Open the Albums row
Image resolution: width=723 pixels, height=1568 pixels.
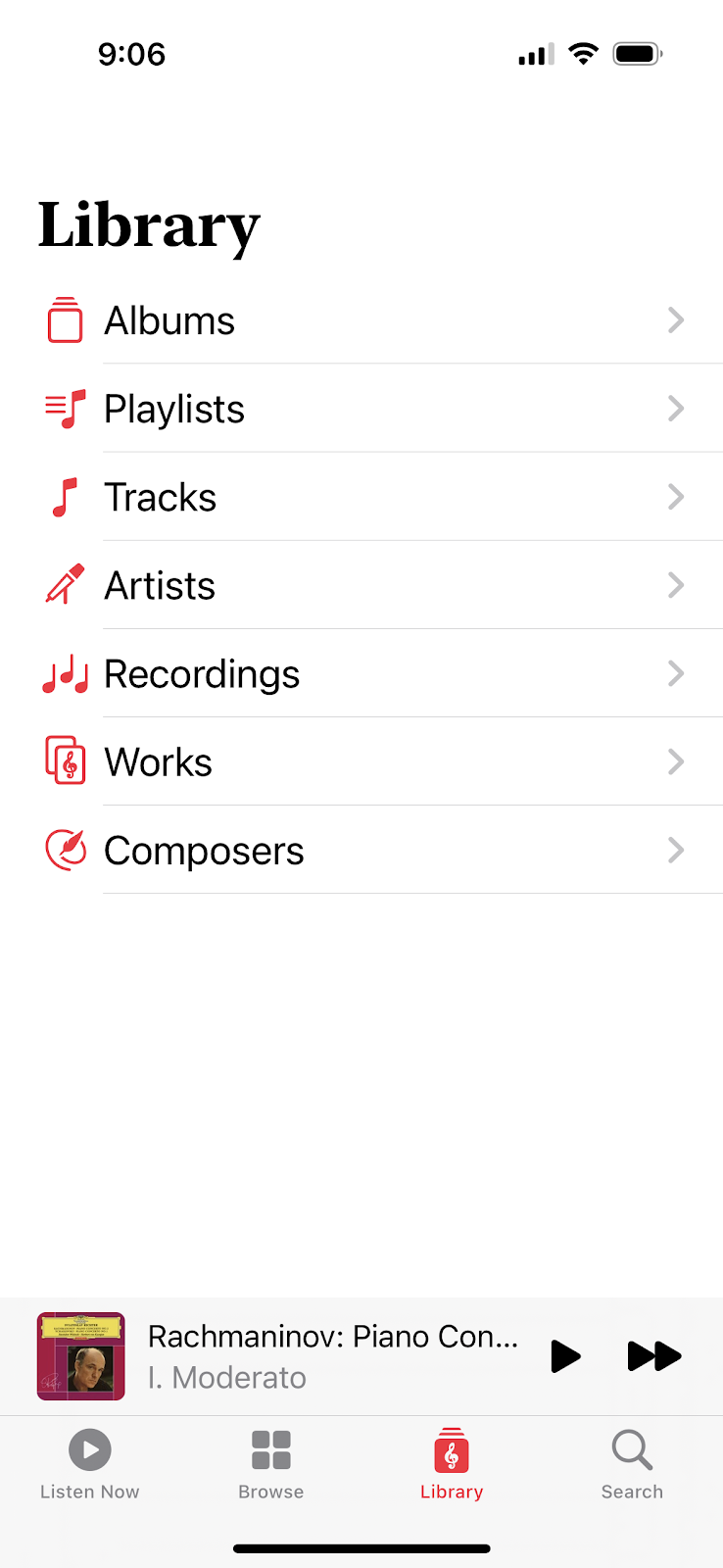tap(361, 320)
